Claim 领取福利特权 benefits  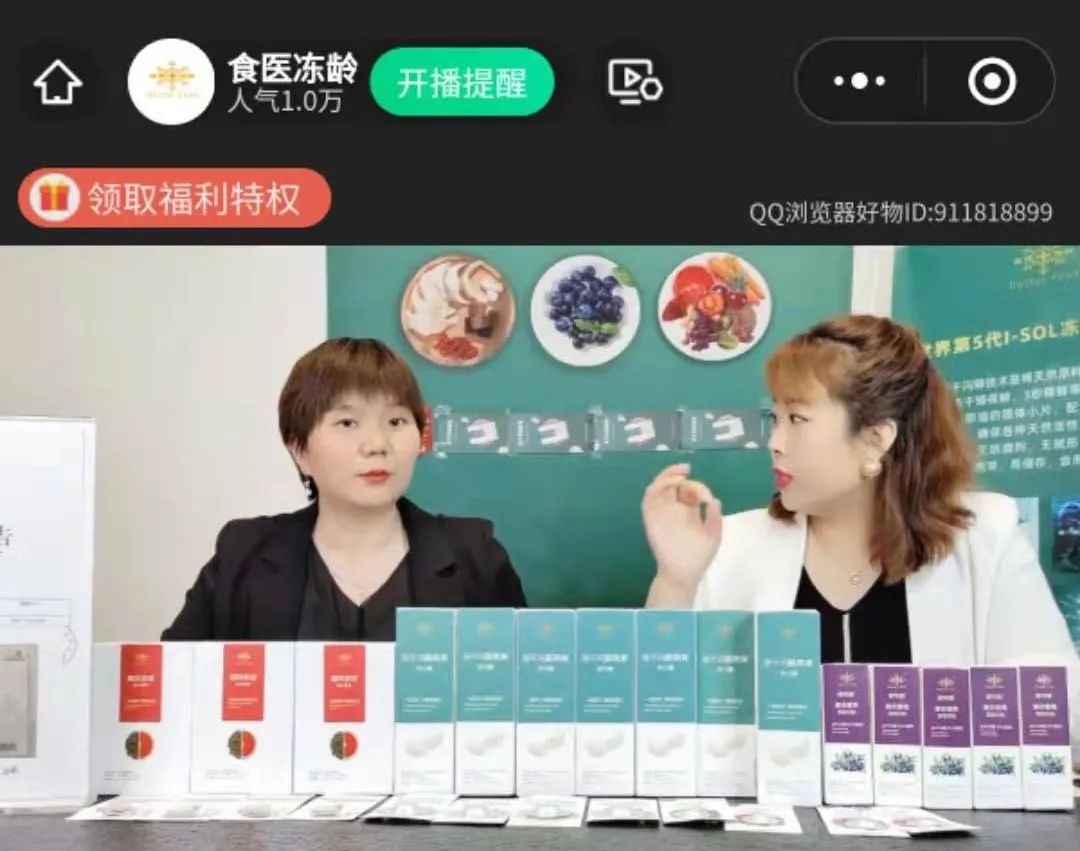[x=174, y=198]
